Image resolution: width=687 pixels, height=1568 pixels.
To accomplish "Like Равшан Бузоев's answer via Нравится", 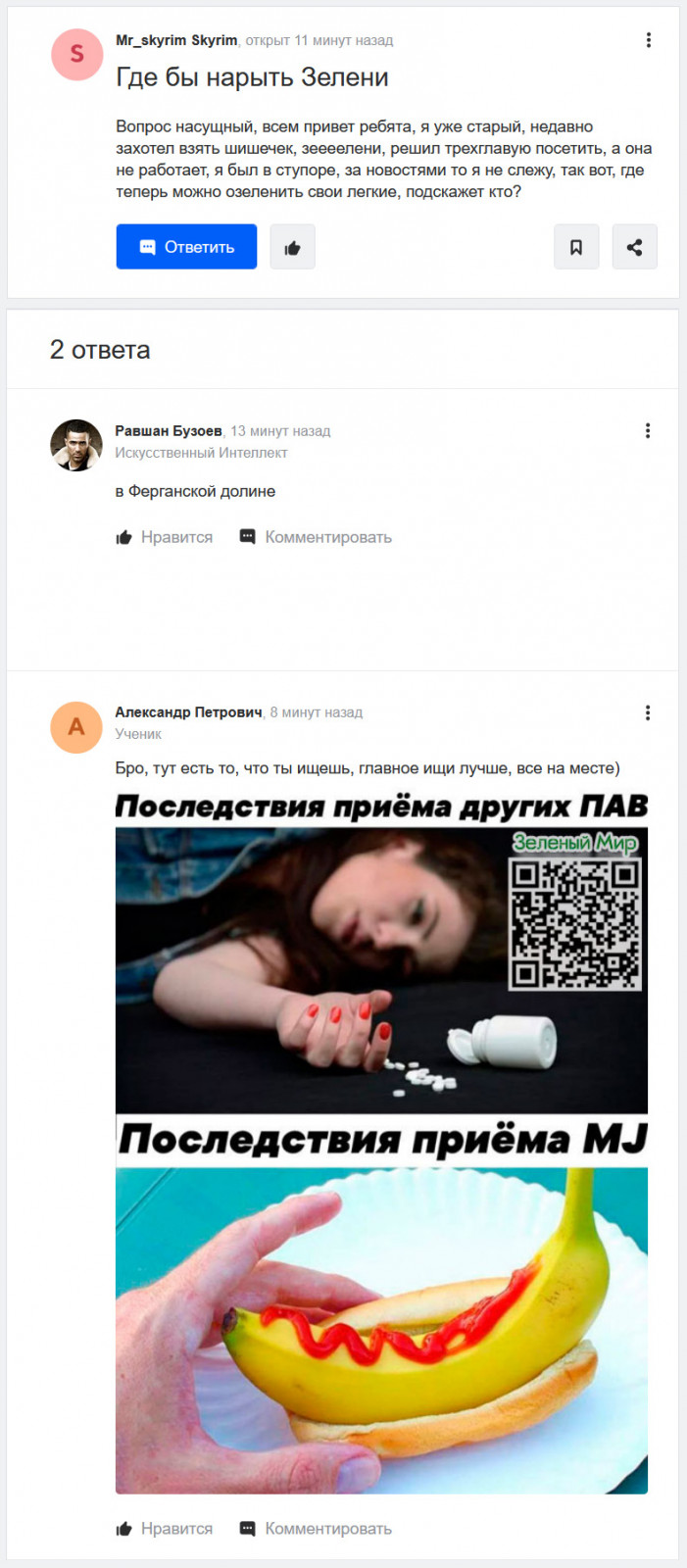I will click(165, 537).
